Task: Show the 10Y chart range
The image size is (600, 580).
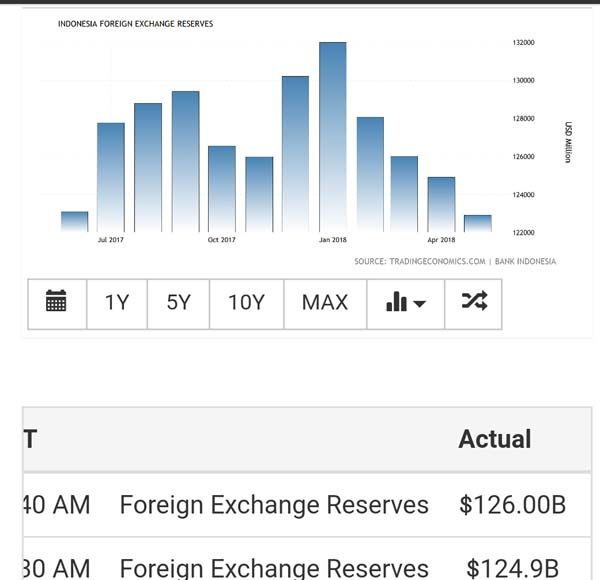Action: click(x=246, y=303)
